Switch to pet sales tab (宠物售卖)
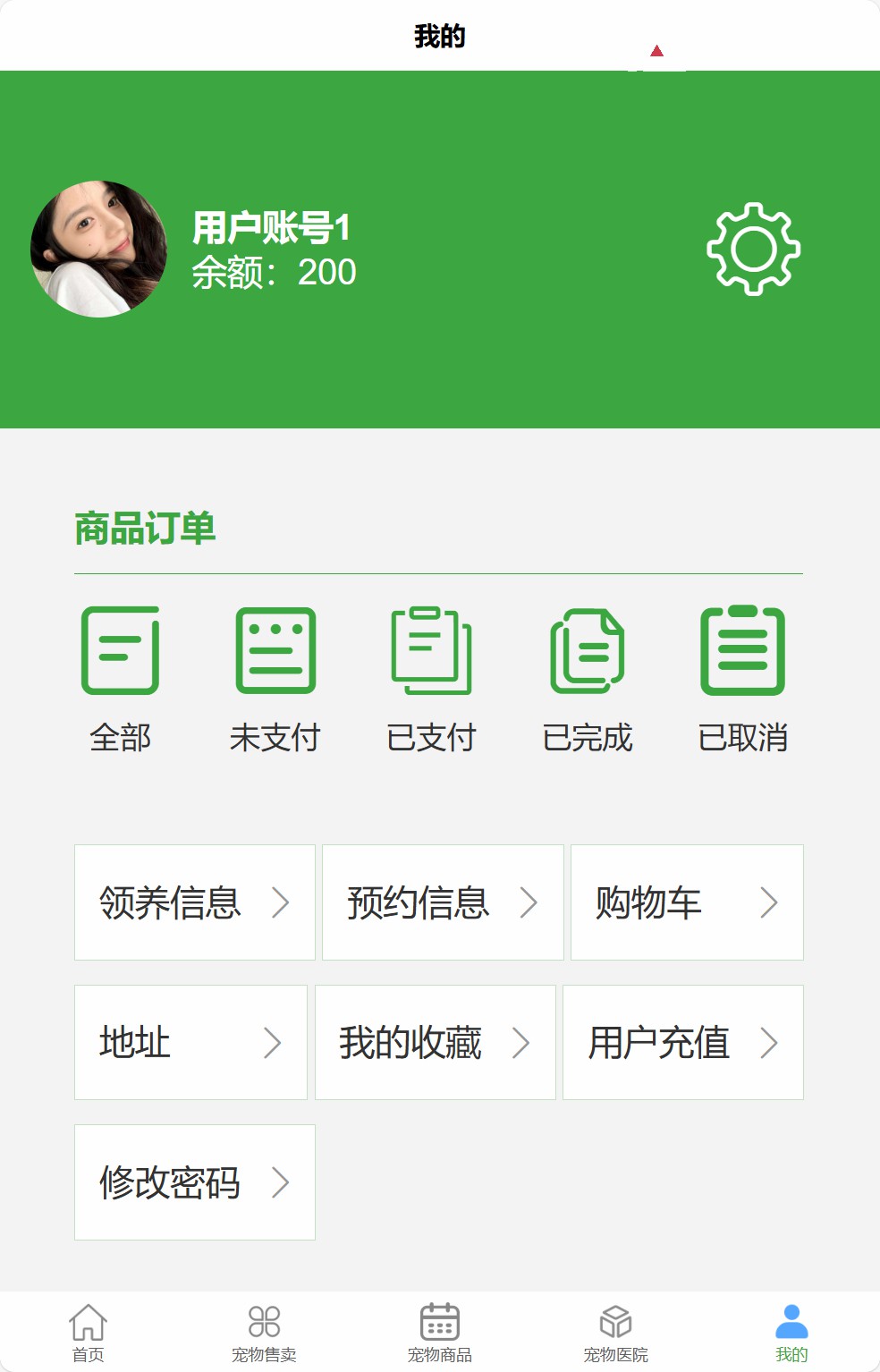 pos(264,1333)
